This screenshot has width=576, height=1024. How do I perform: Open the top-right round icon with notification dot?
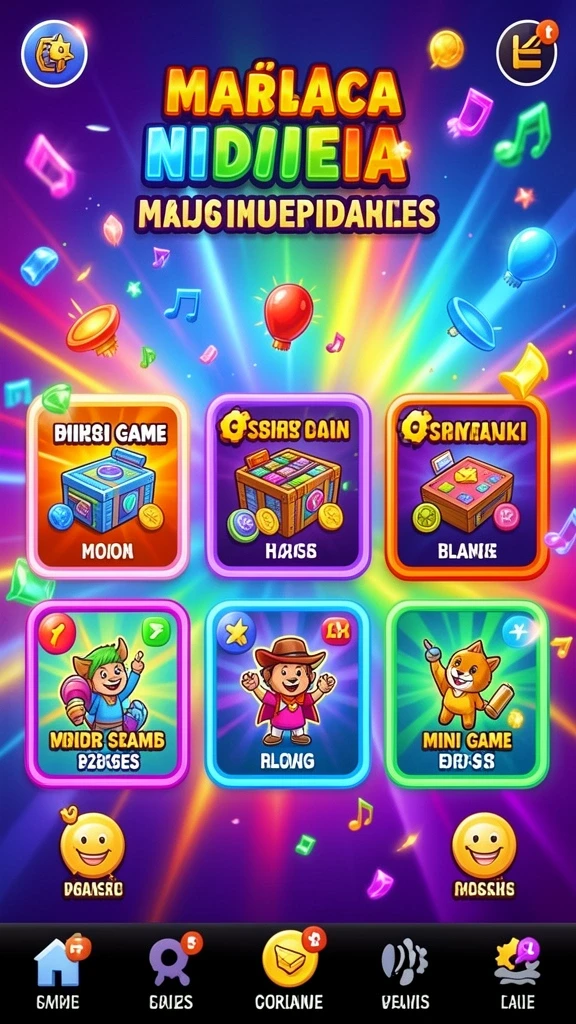(x=526, y=52)
